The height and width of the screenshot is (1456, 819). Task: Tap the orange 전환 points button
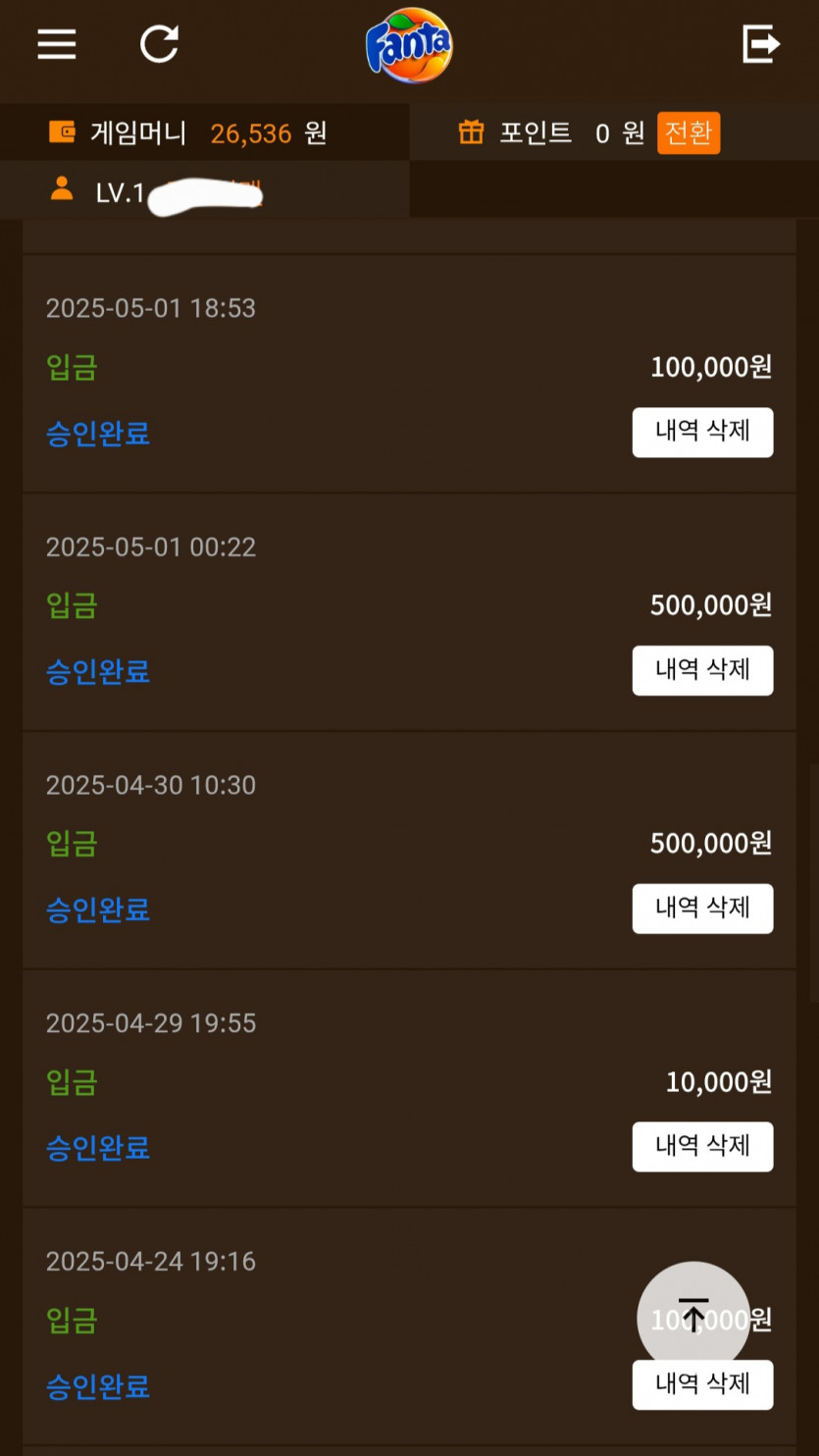(x=689, y=132)
